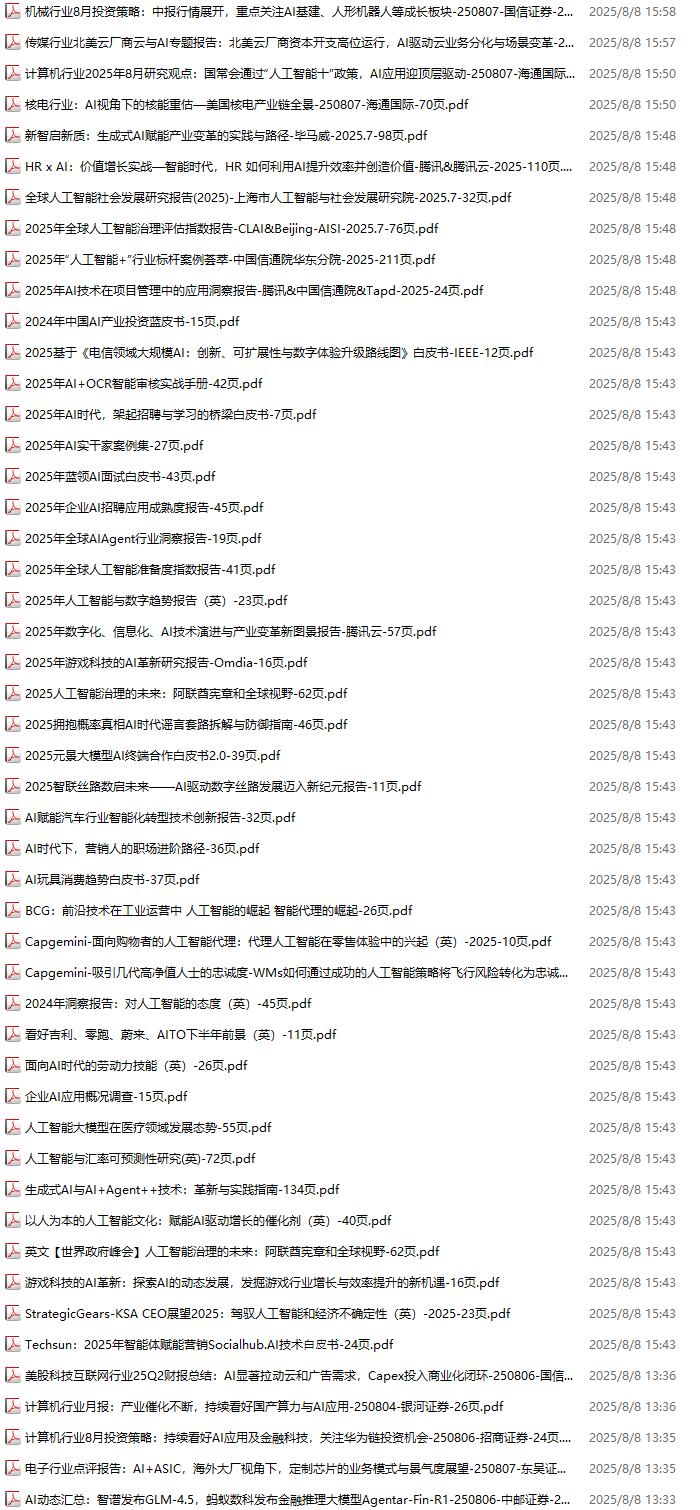Viewport: 700px width, 1510px height.
Task: Open AI赋能汽车行业智能化转型技术创新报告 file
Action: click(160, 818)
